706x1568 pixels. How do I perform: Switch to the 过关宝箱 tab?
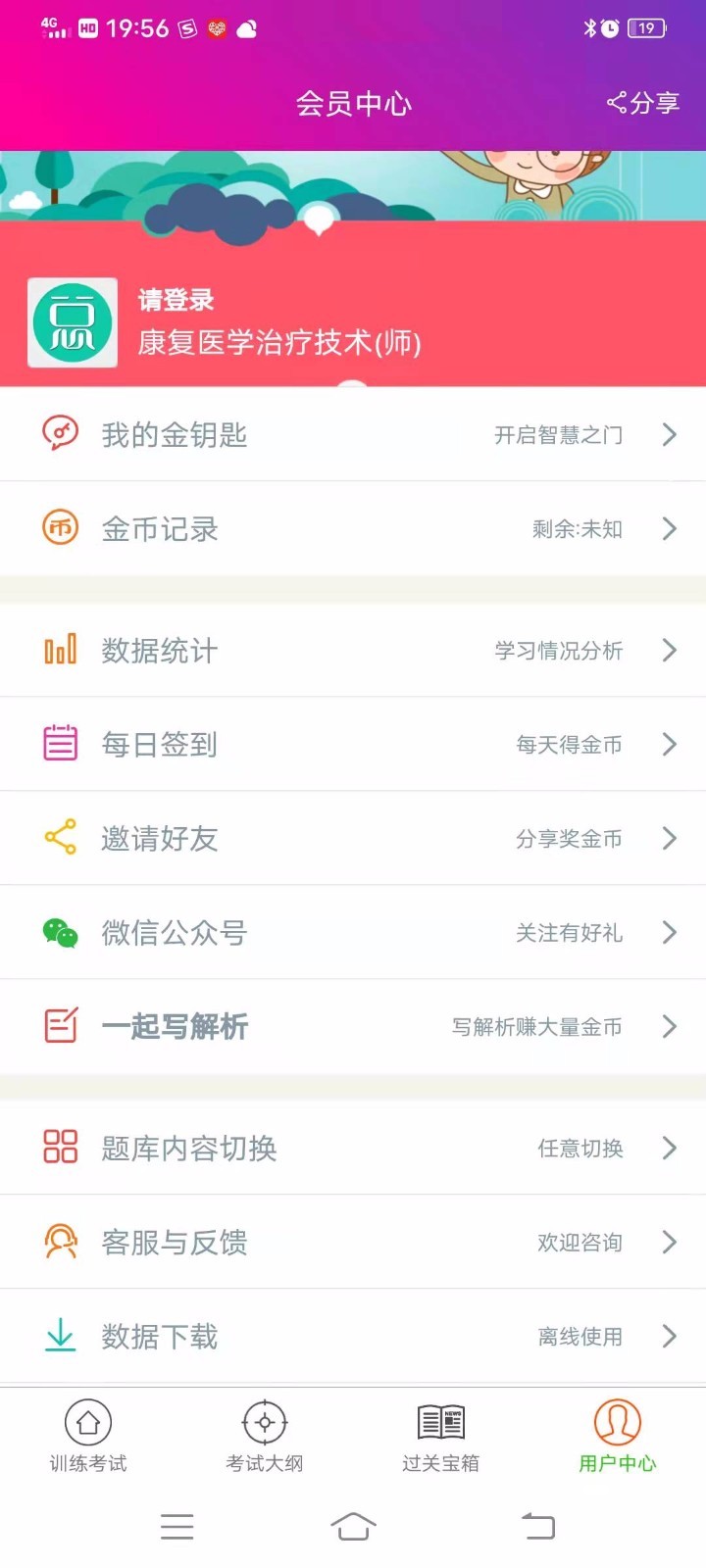coord(439,1436)
